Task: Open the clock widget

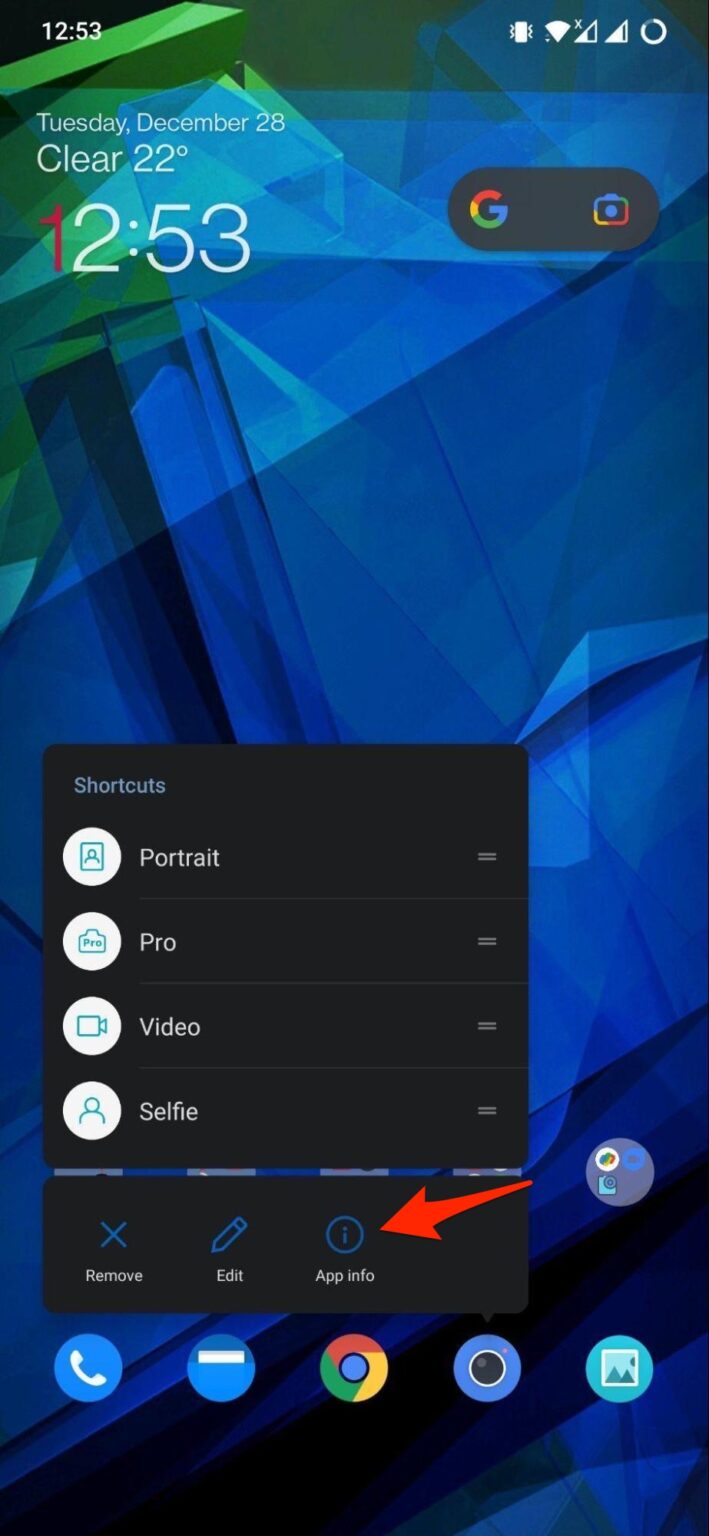Action: coord(145,238)
